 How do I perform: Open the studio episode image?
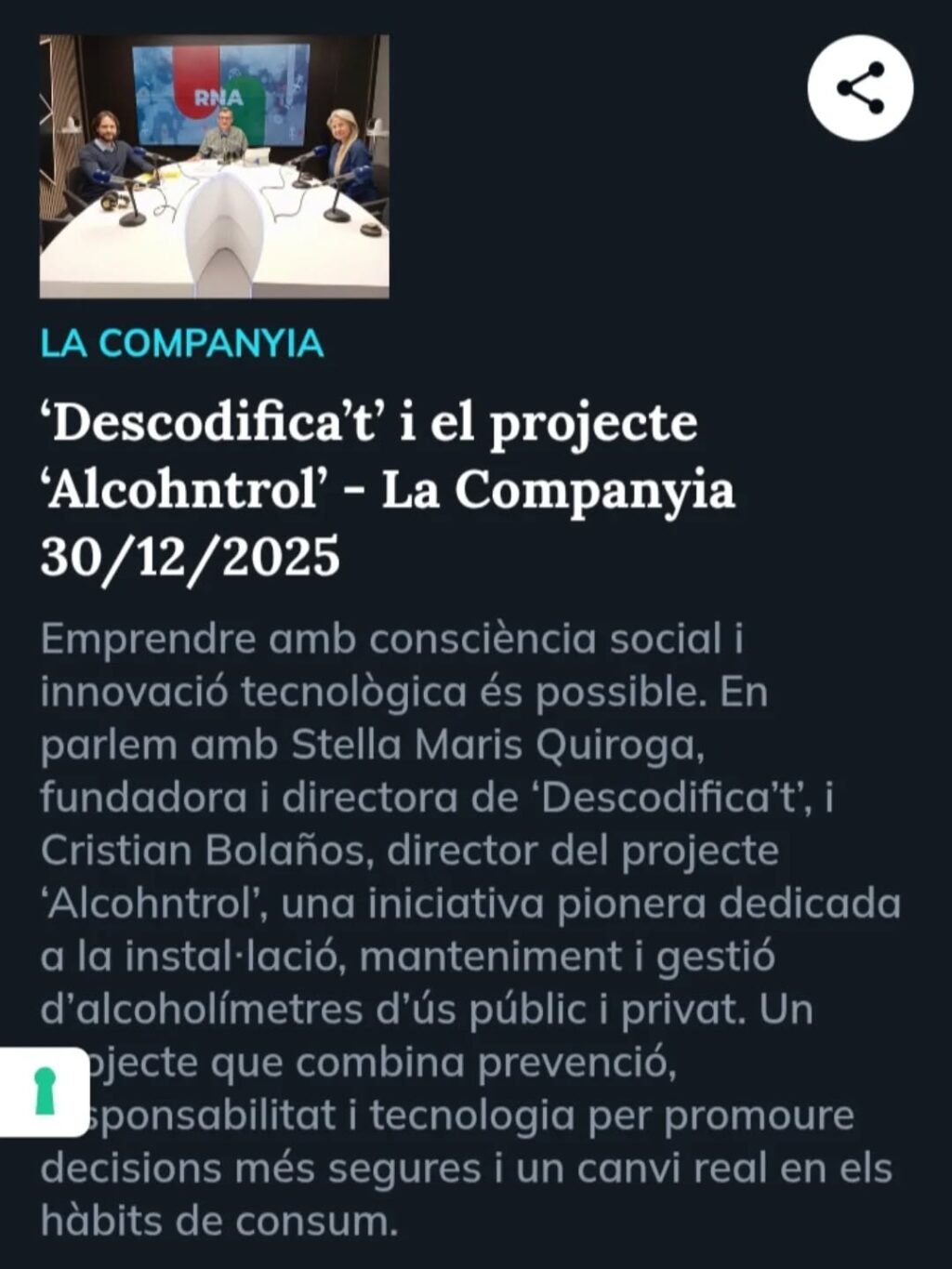click(x=214, y=167)
